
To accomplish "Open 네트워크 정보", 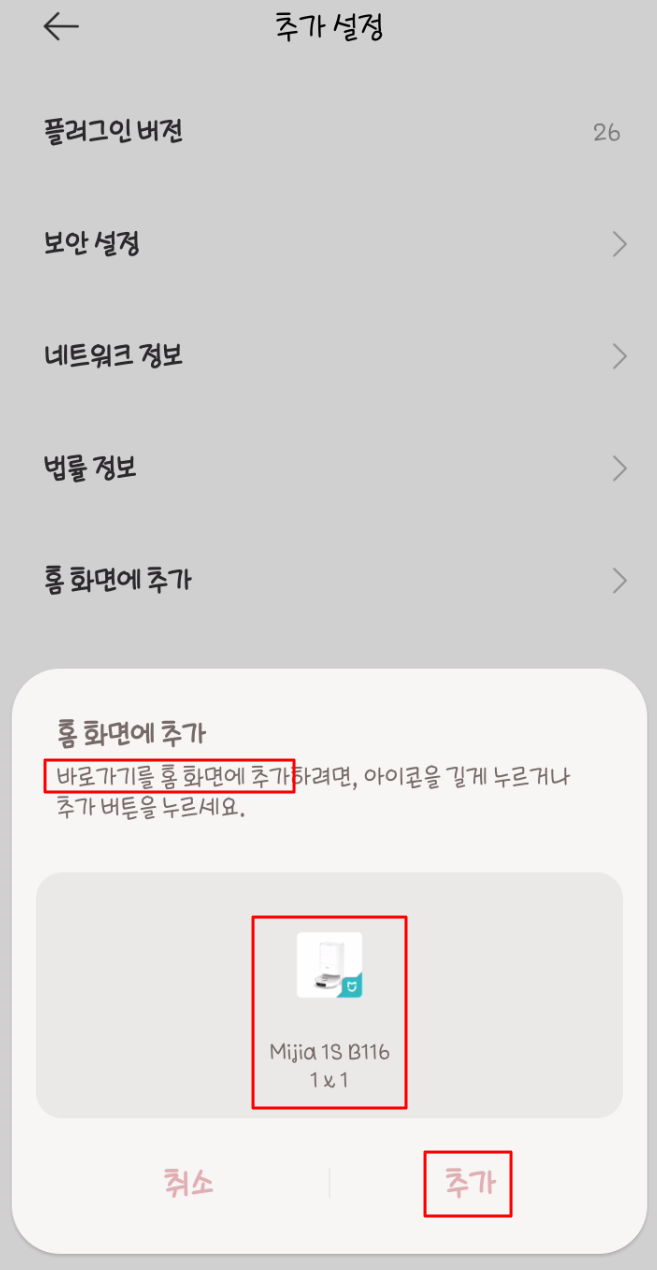I will click(x=328, y=355).
